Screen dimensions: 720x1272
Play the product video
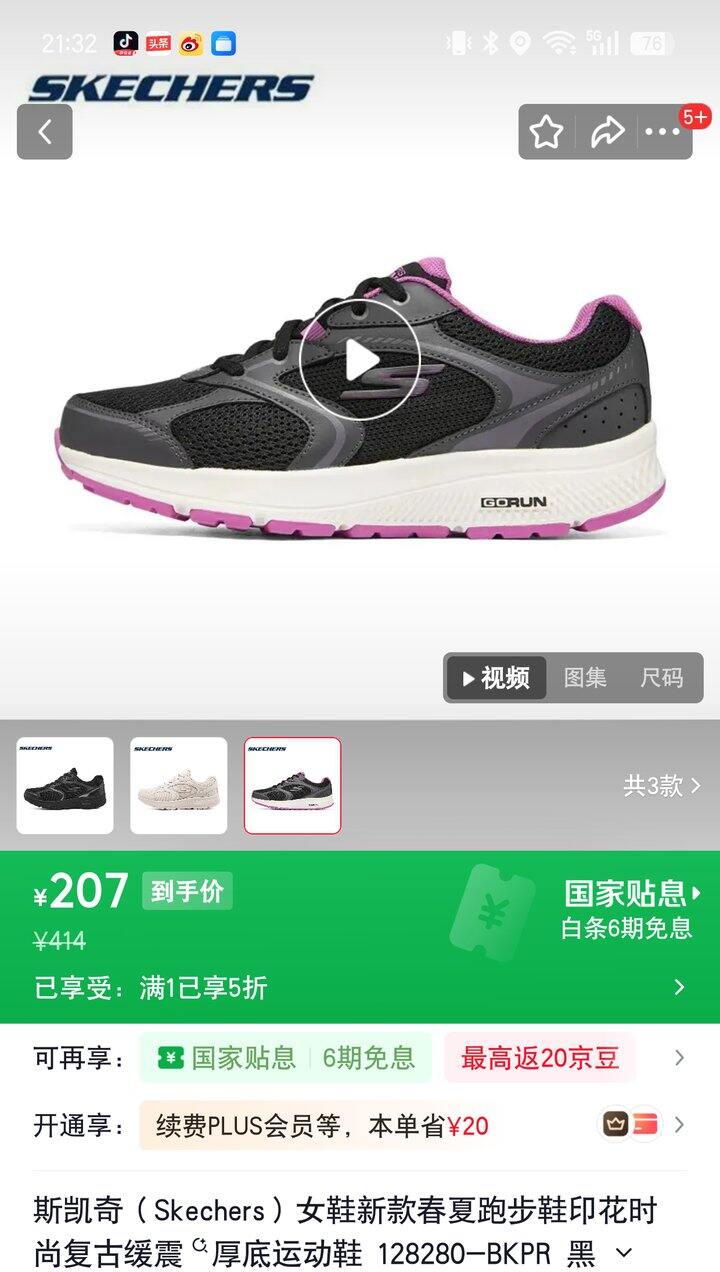(360, 360)
